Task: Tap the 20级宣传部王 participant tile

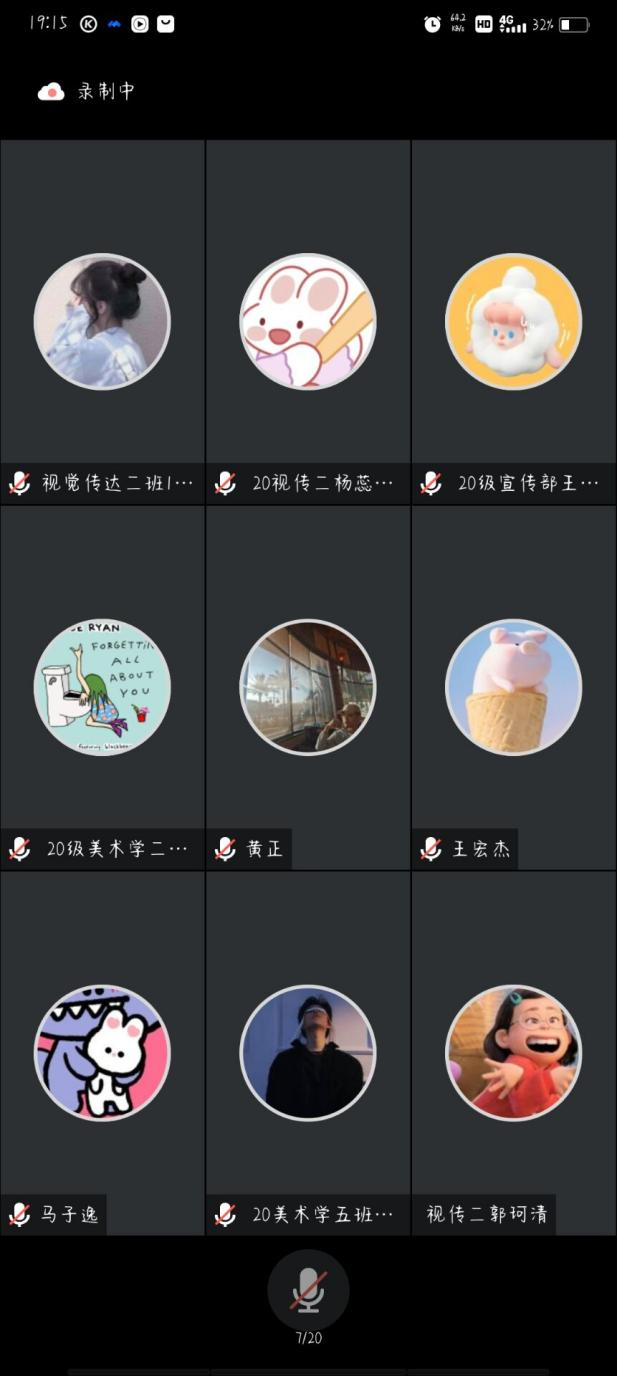Action: point(513,321)
